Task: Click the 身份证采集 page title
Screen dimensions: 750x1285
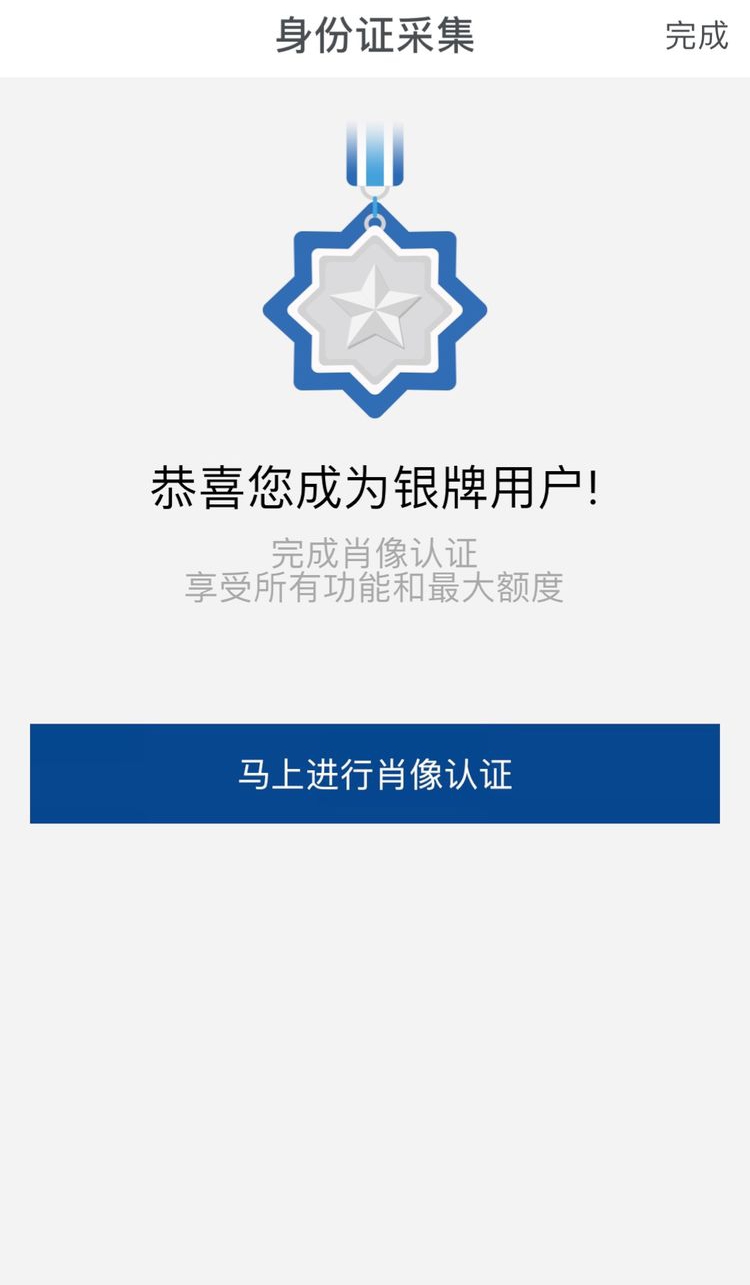Action: coord(375,38)
